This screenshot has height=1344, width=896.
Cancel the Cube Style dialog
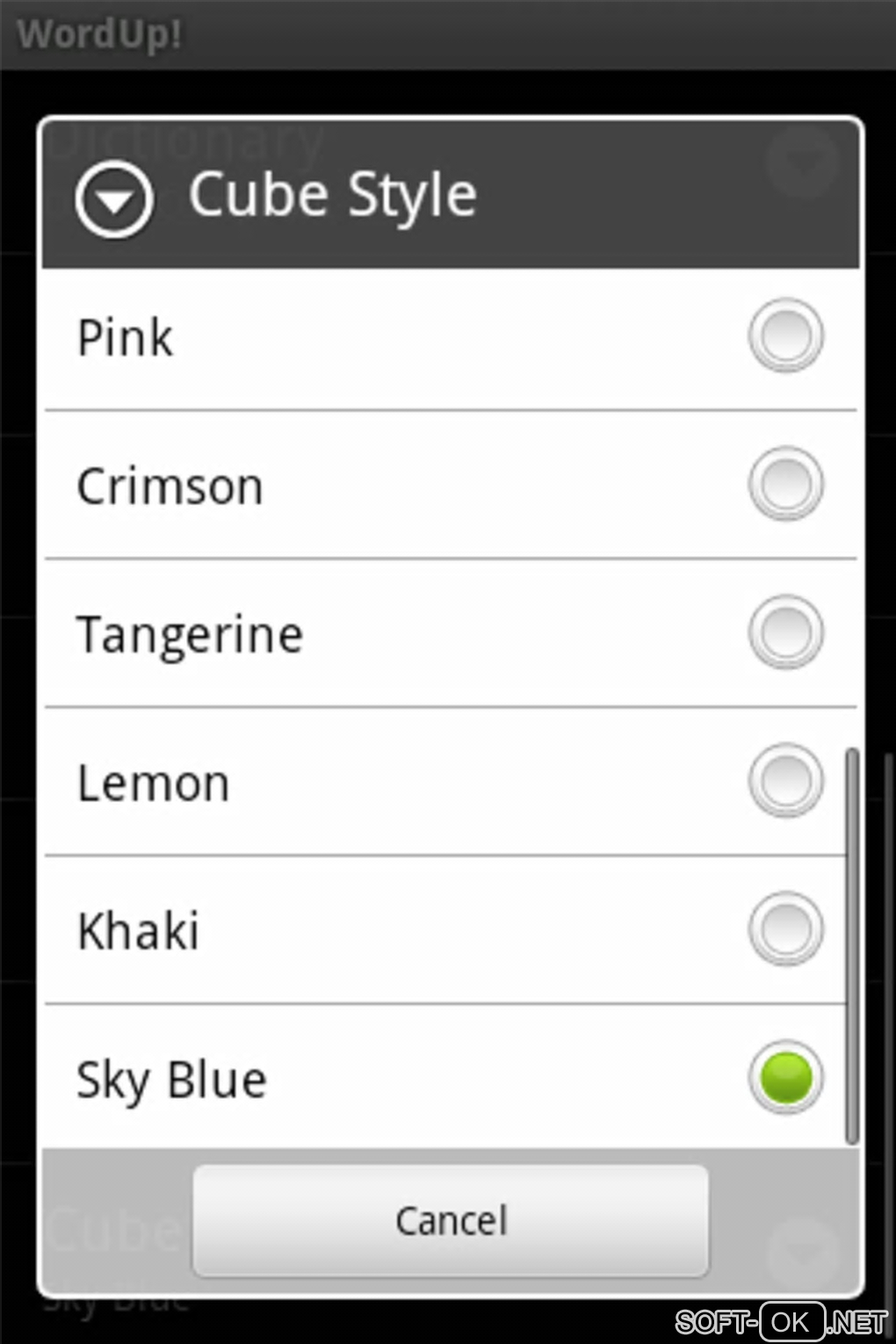point(451,1221)
